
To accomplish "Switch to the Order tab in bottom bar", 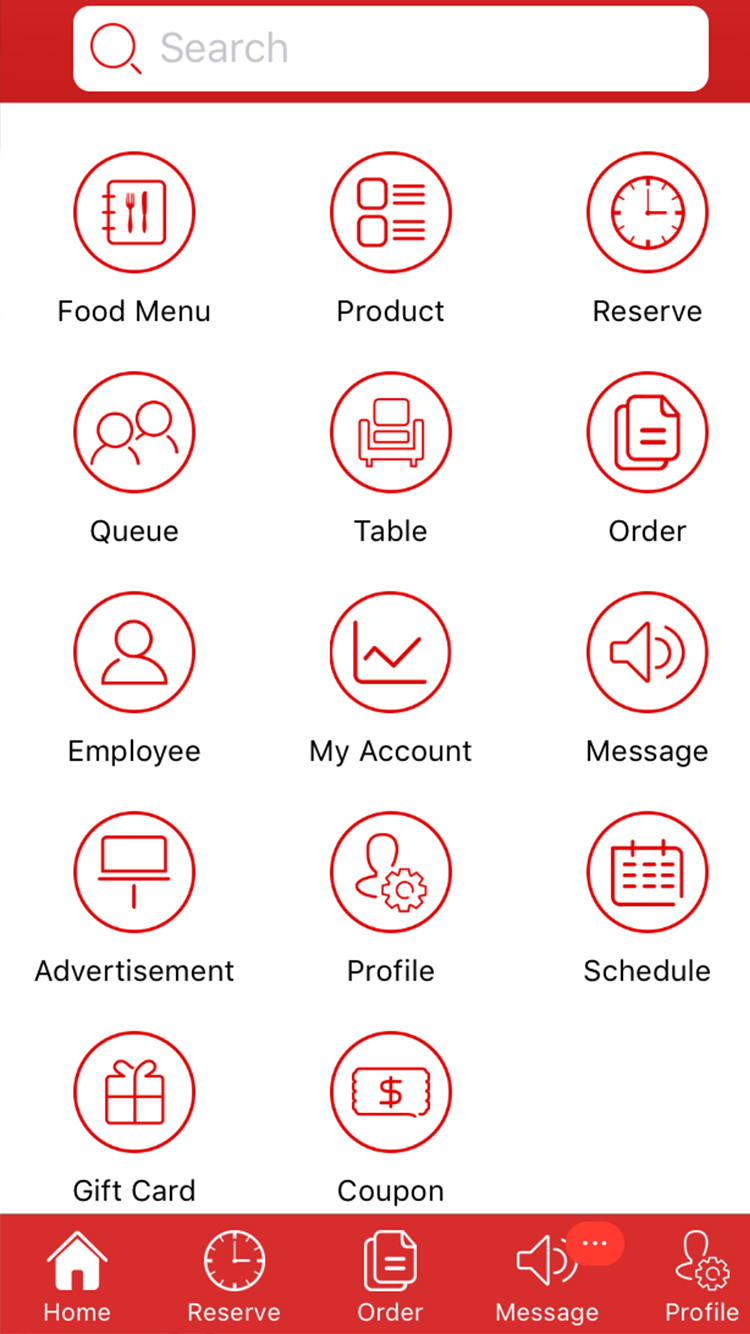I will click(390, 1274).
